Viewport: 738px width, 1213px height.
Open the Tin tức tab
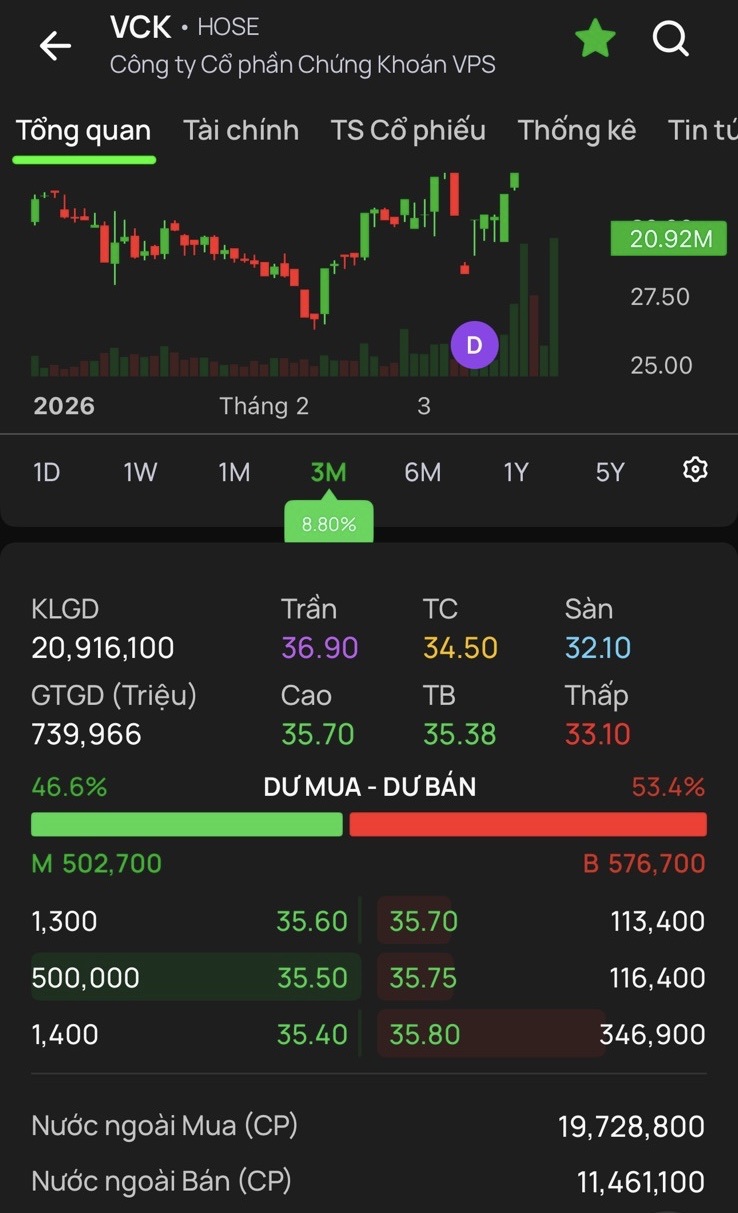tap(702, 130)
